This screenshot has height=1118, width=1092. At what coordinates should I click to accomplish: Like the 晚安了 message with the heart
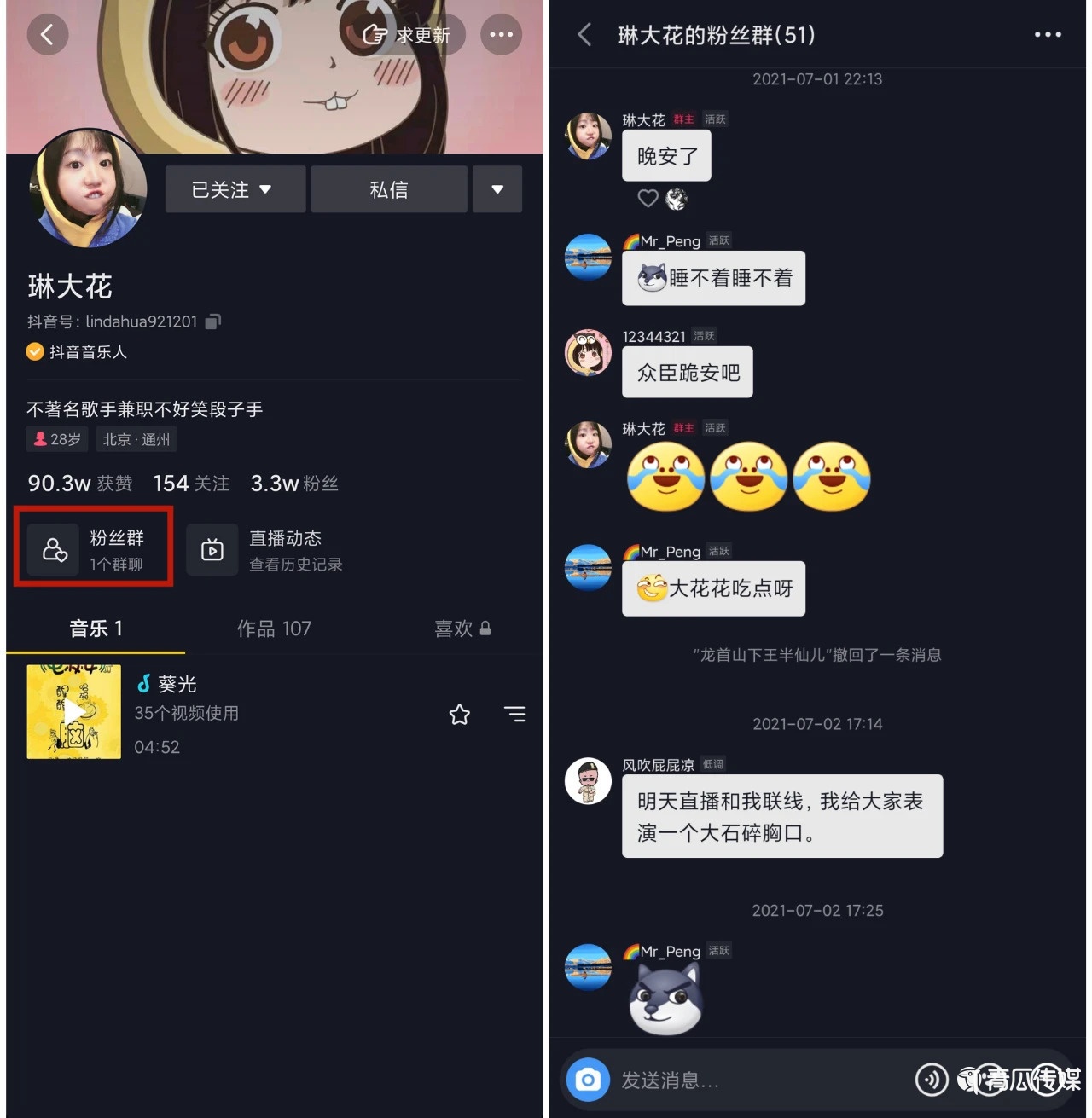(x=648, y=199)
